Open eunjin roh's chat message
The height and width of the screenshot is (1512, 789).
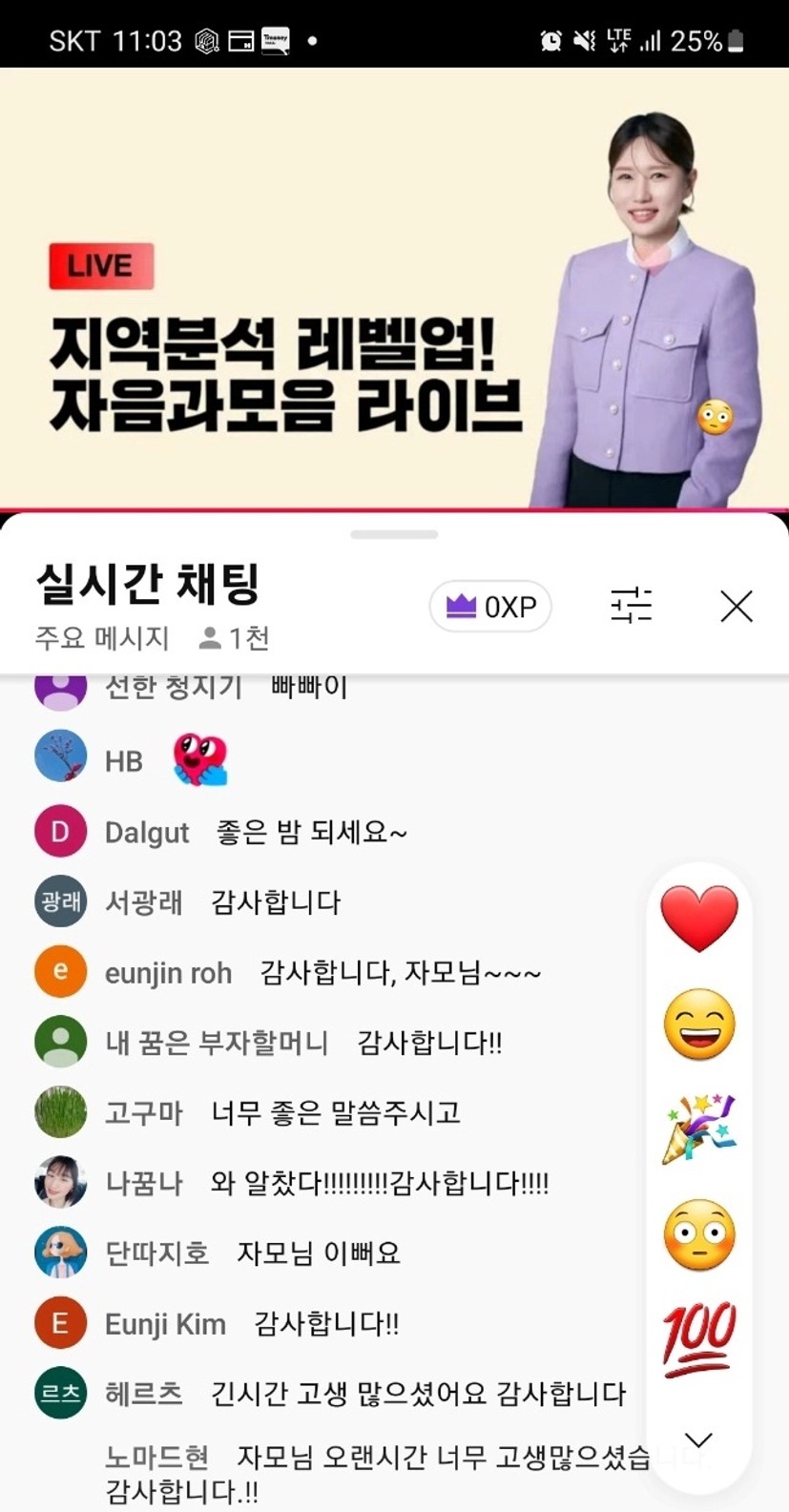click(x=400, y=973)
